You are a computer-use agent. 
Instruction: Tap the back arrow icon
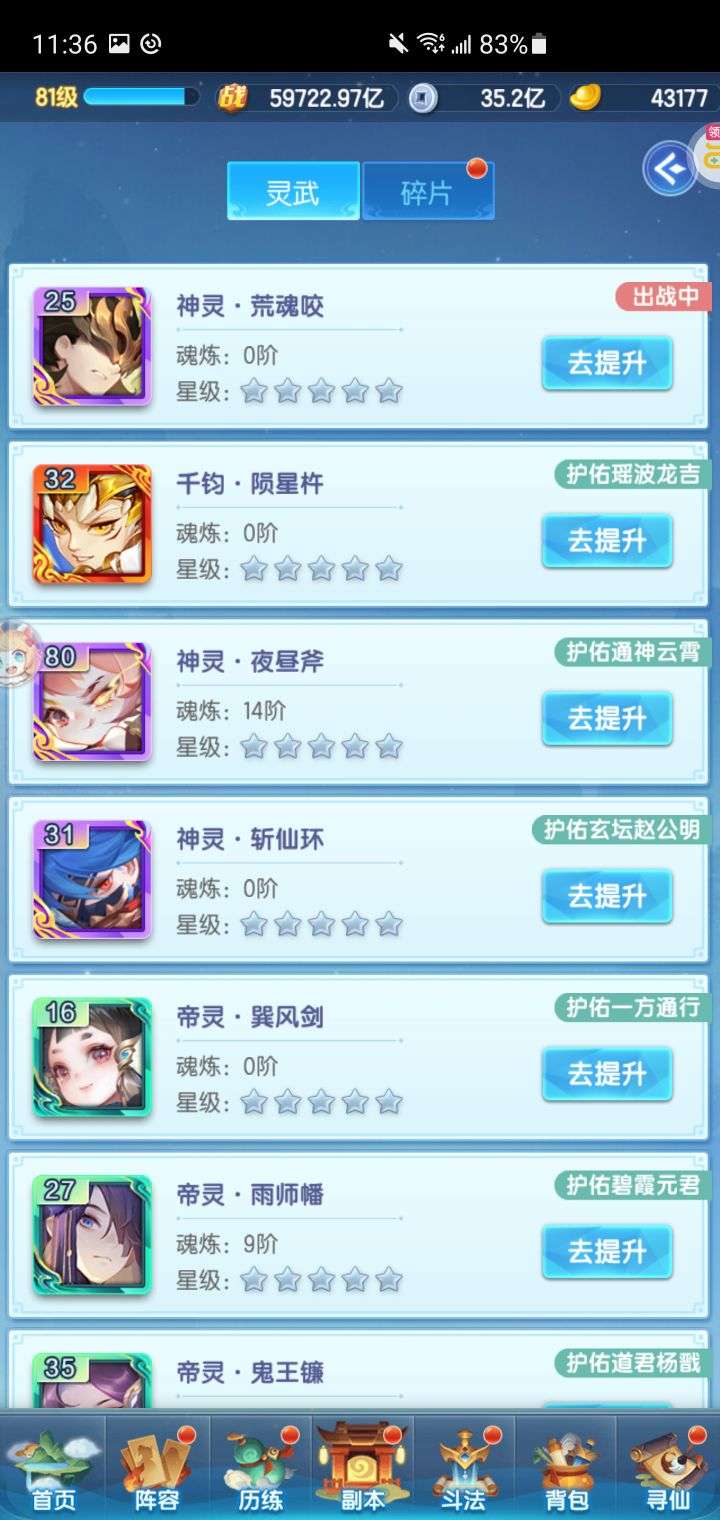669,168
